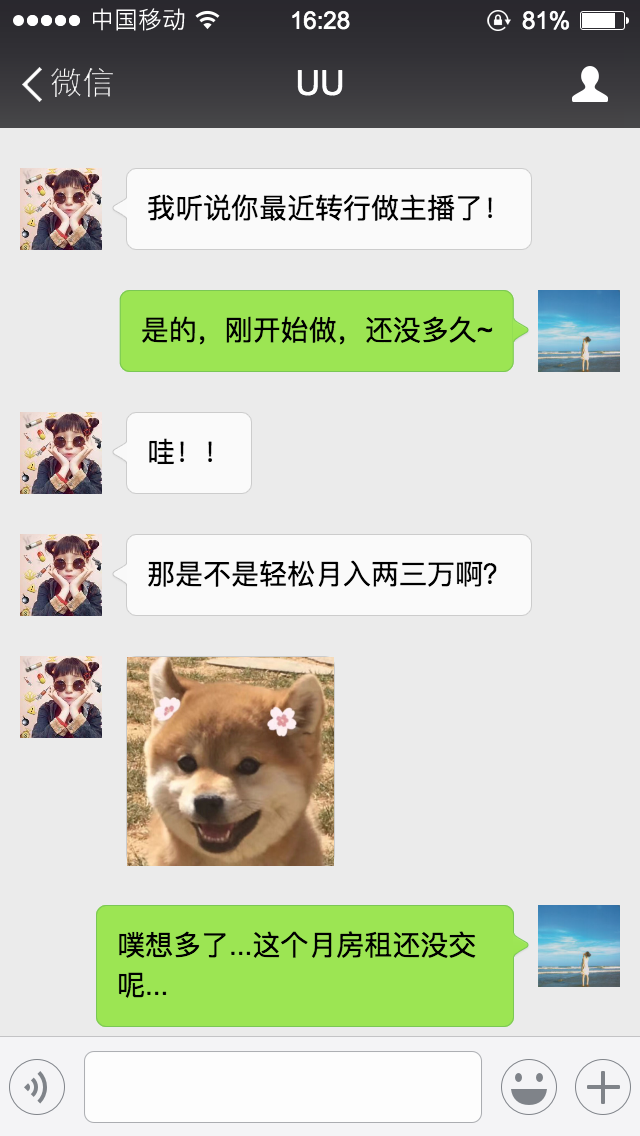Open UU's avatar beside 我听说你最近转行做主播了
This screenshot has height=1136, width=640.
tap(61, 209)
